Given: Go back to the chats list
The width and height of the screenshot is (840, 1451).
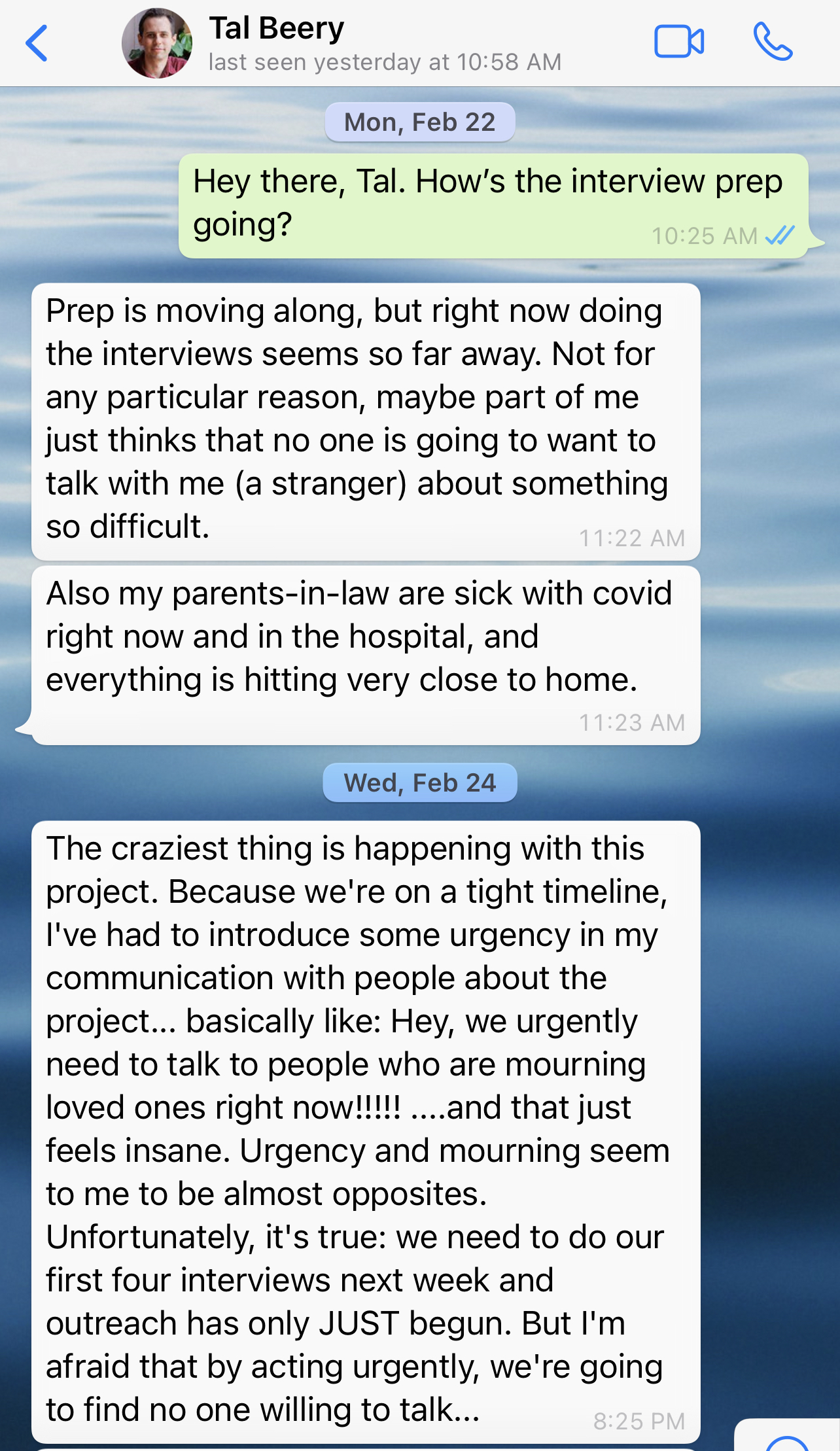Looking at the screenshot, I should [37, 43].
